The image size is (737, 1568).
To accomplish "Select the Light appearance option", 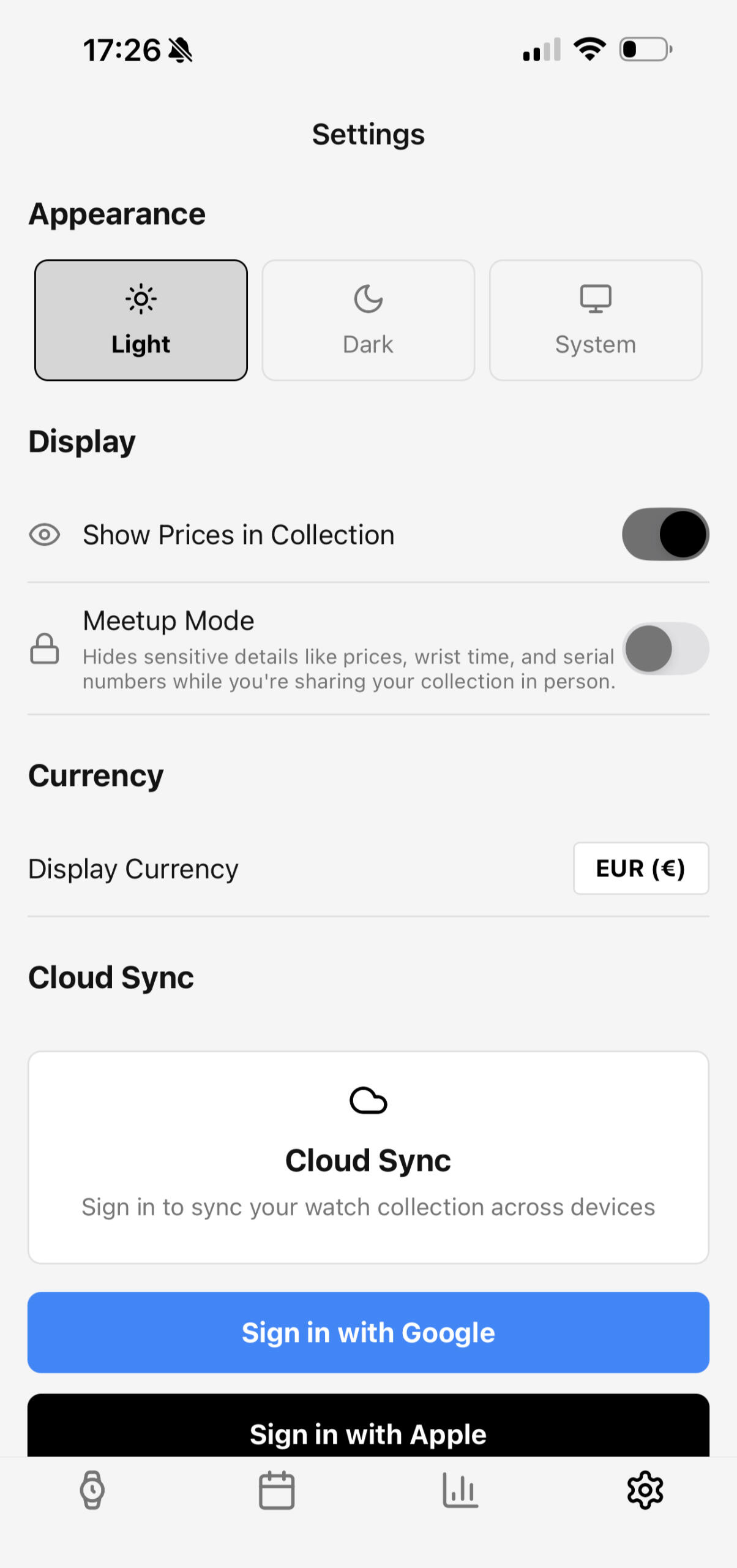I will point(141,320).
